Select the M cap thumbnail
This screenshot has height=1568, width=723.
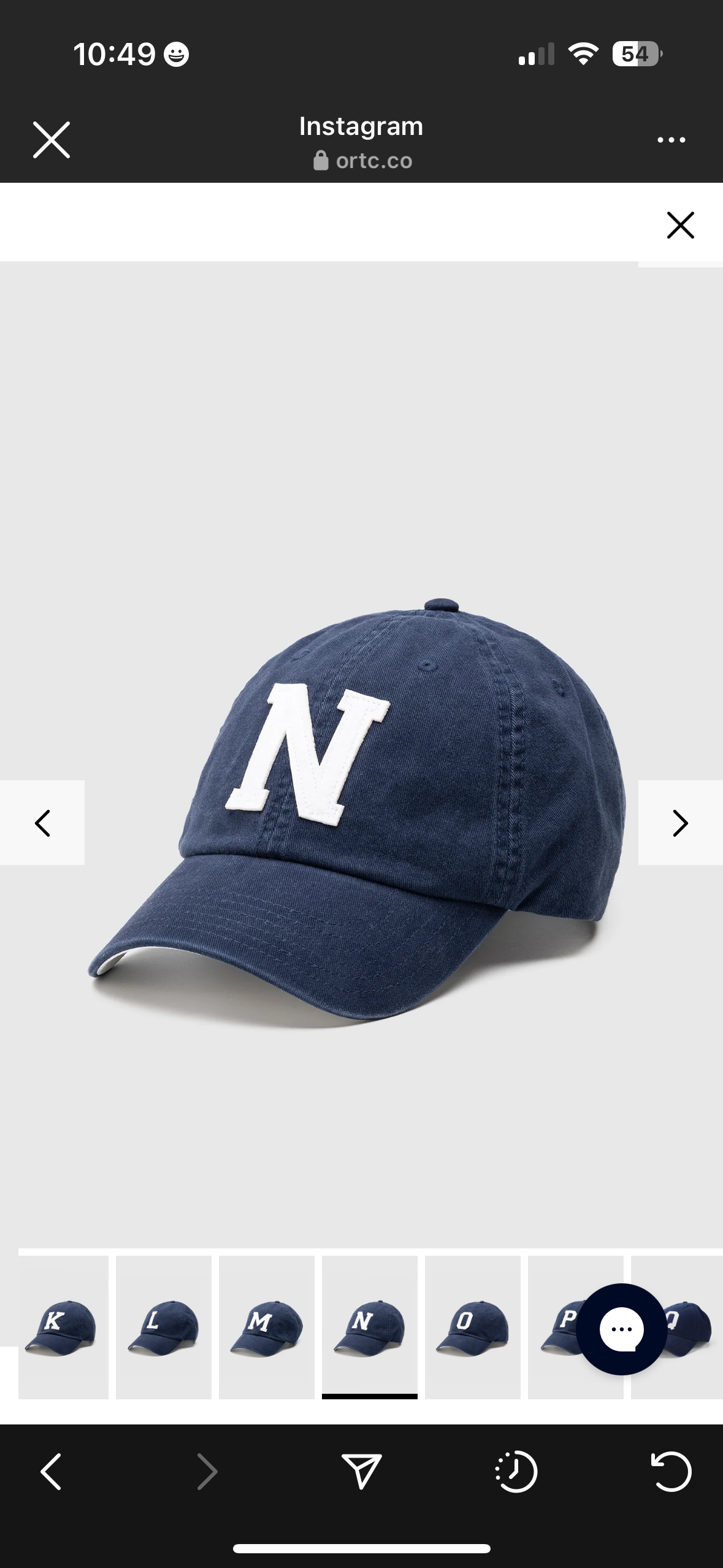pyautogui.click(x=267, y=1327)
